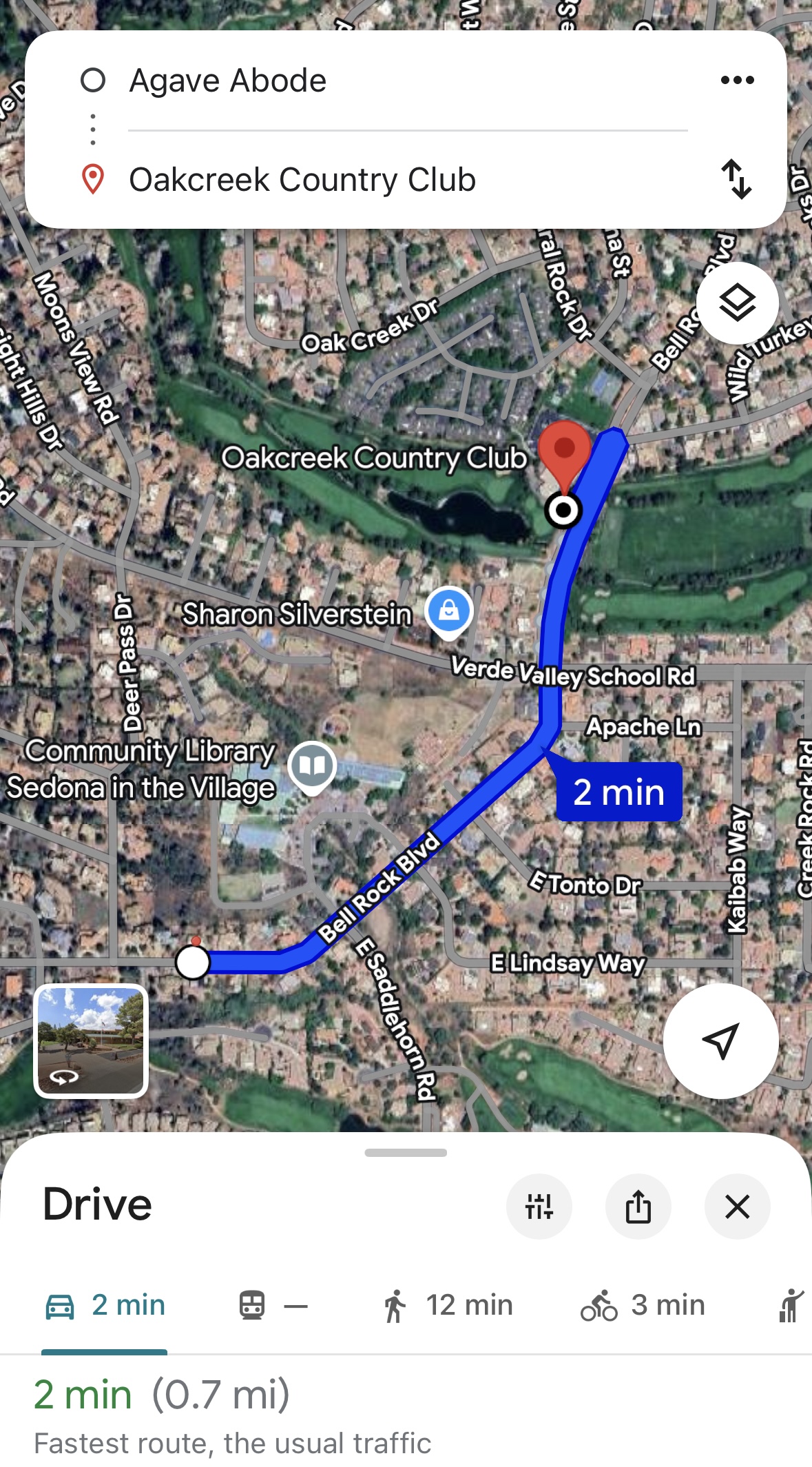Open the Street View thumbnail
This screenshot has width=812, height=1467.
91,1040
